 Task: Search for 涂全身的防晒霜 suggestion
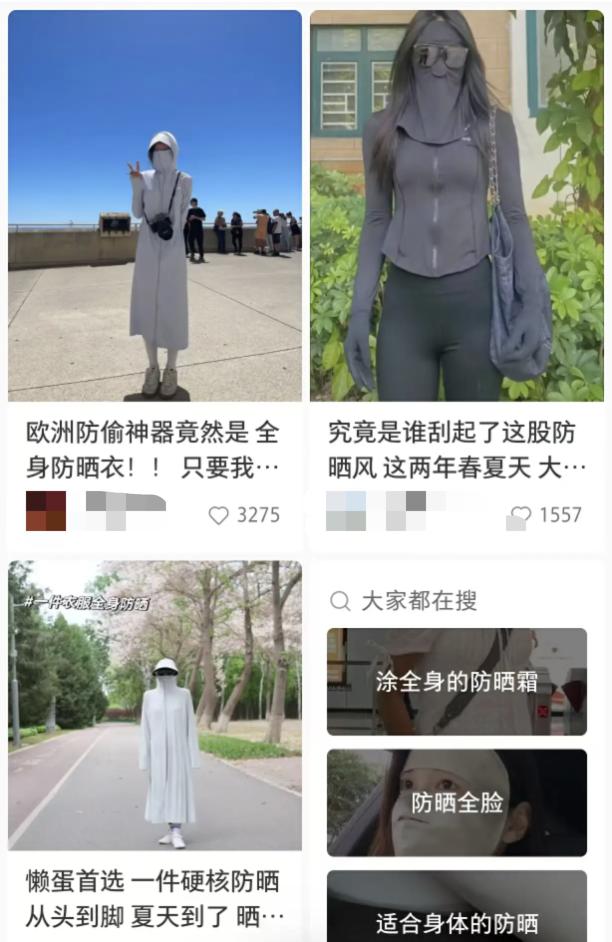pyautogui.click(x=457, y=682)
